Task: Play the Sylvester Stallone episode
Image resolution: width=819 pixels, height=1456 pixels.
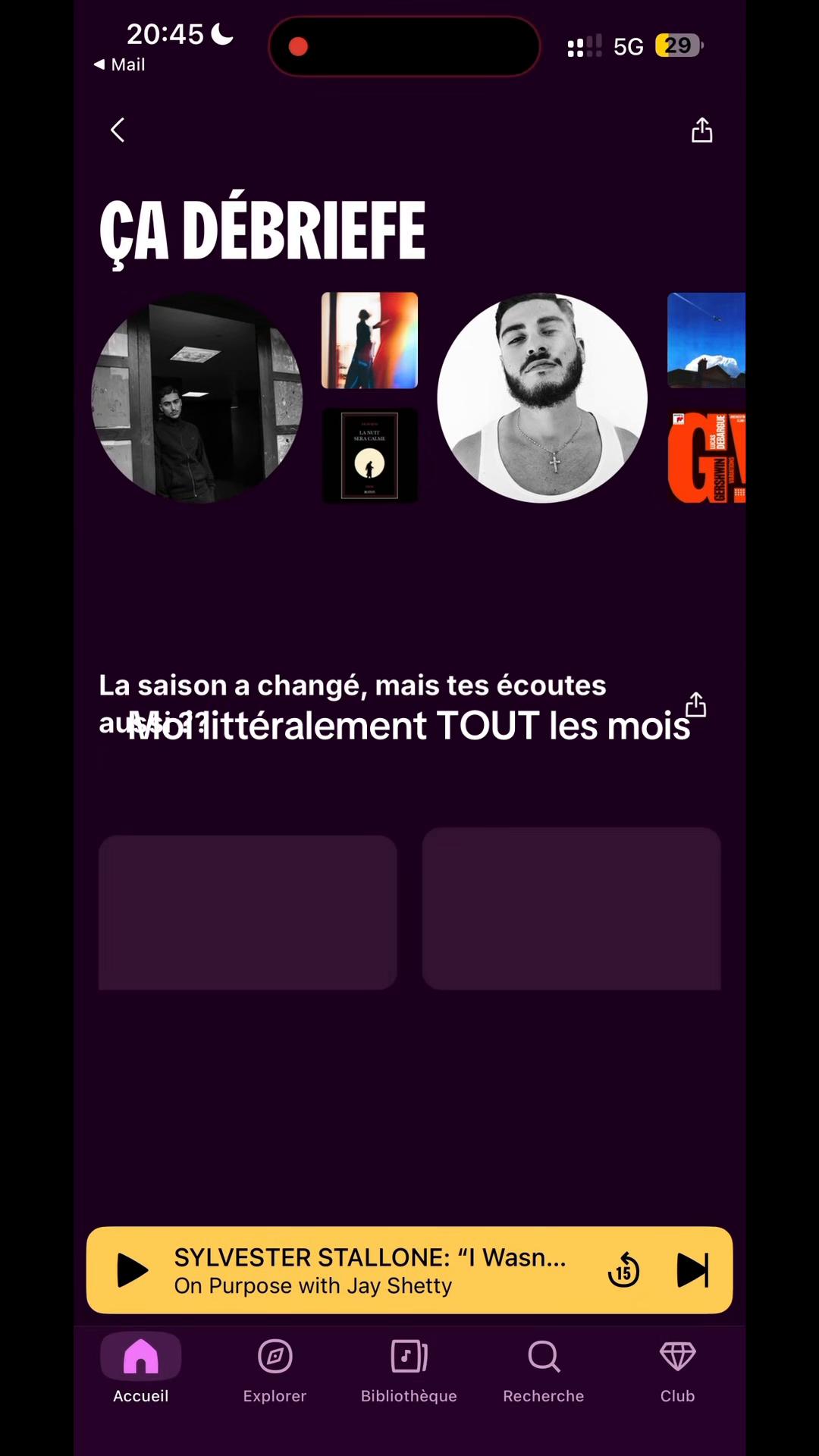Action: pos(133,1270)
